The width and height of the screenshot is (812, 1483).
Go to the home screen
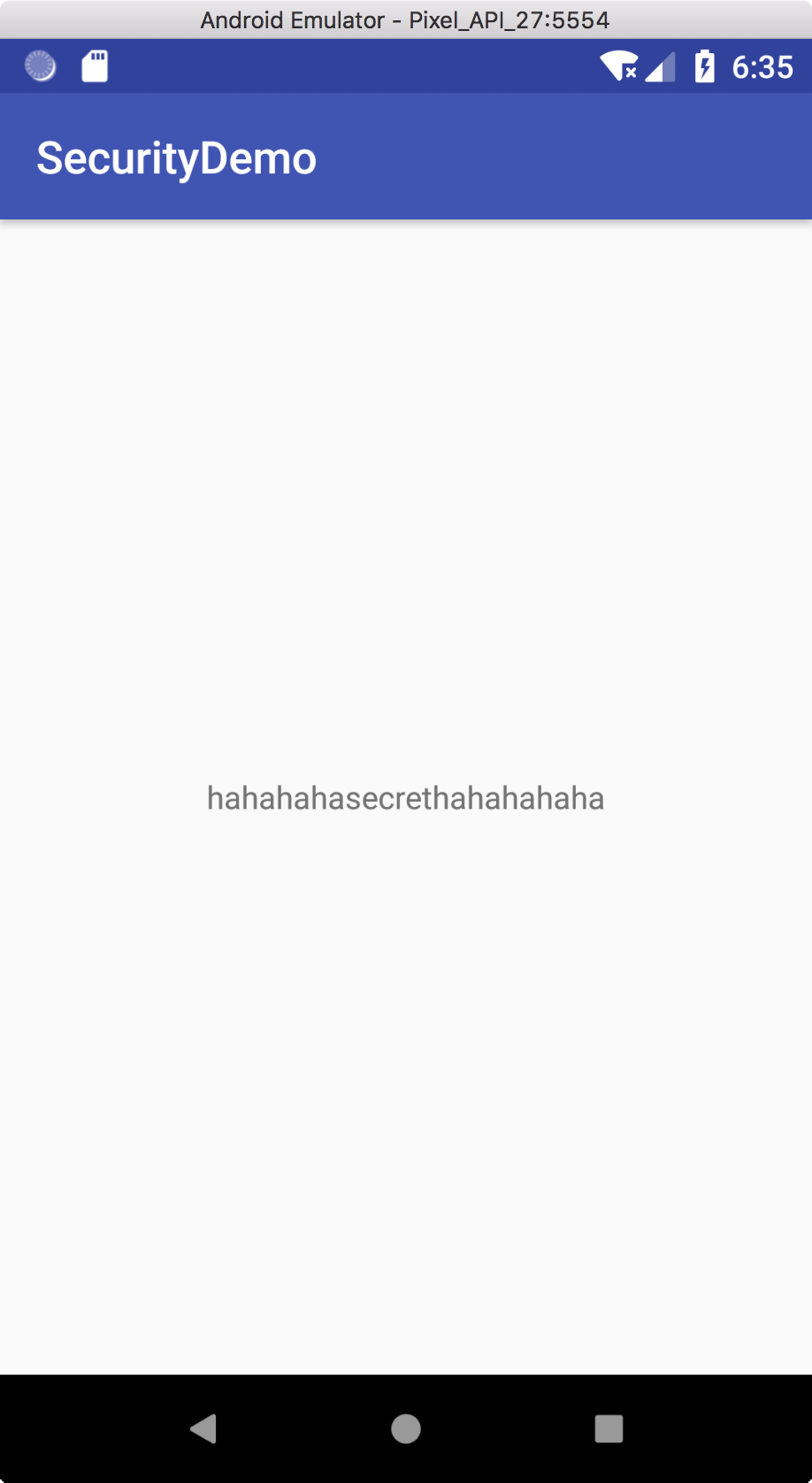coord(406,1428)
